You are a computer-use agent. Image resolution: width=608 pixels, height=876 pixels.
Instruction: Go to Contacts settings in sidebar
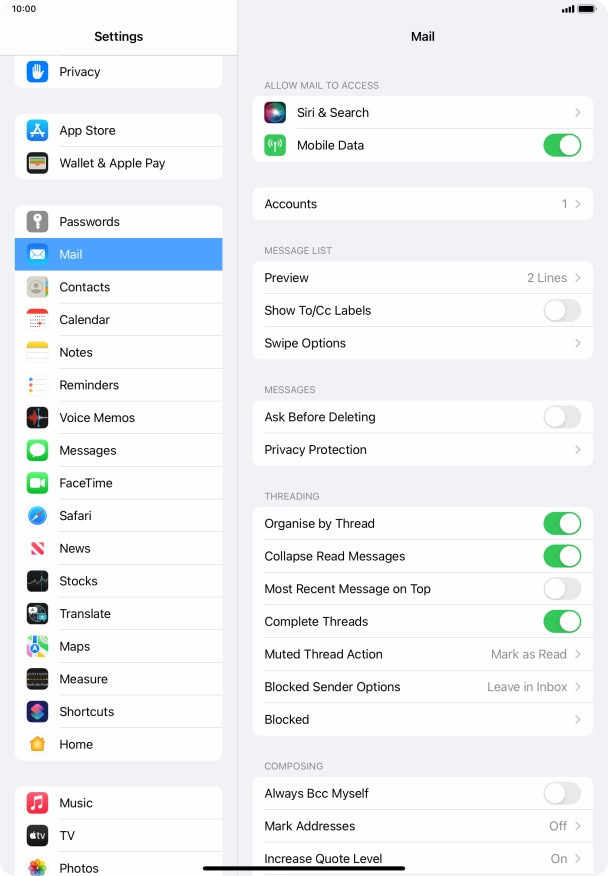pos(118,287)
